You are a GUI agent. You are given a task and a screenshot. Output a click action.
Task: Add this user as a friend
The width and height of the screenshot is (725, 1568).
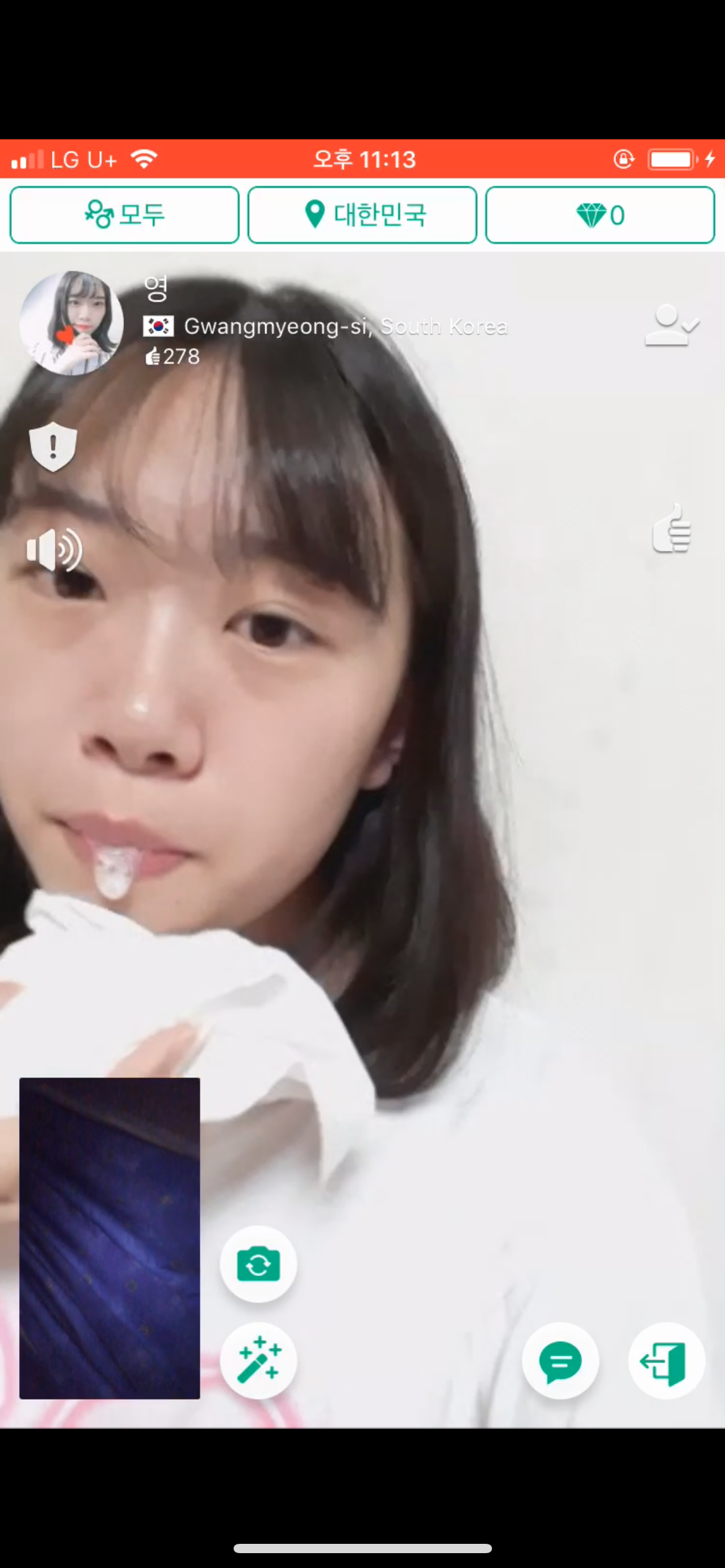coord(672,325)
